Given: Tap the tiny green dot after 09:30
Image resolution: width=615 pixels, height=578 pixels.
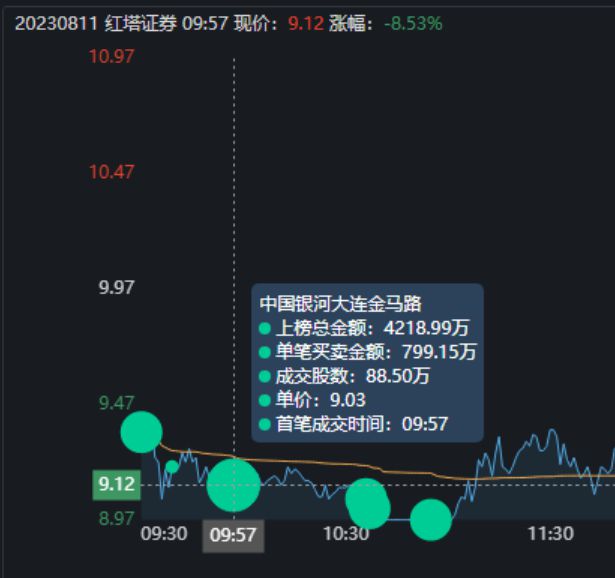Looking at the screenshot, I should point(172,466).
